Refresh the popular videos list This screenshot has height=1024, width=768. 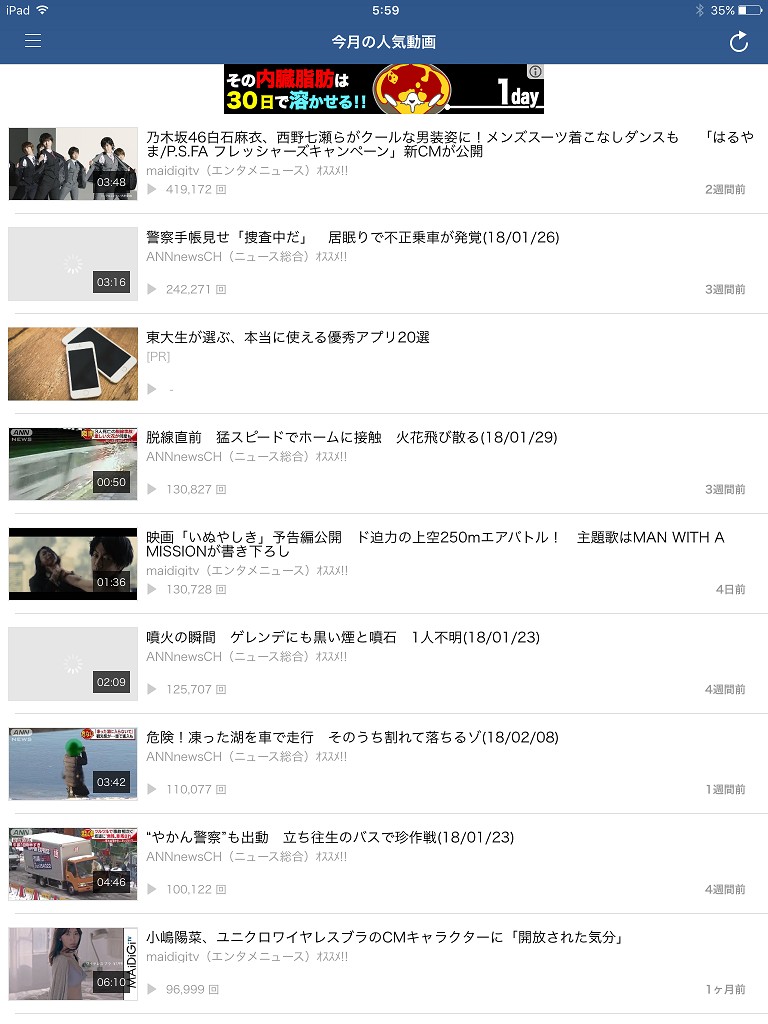[x=738, y=42]
